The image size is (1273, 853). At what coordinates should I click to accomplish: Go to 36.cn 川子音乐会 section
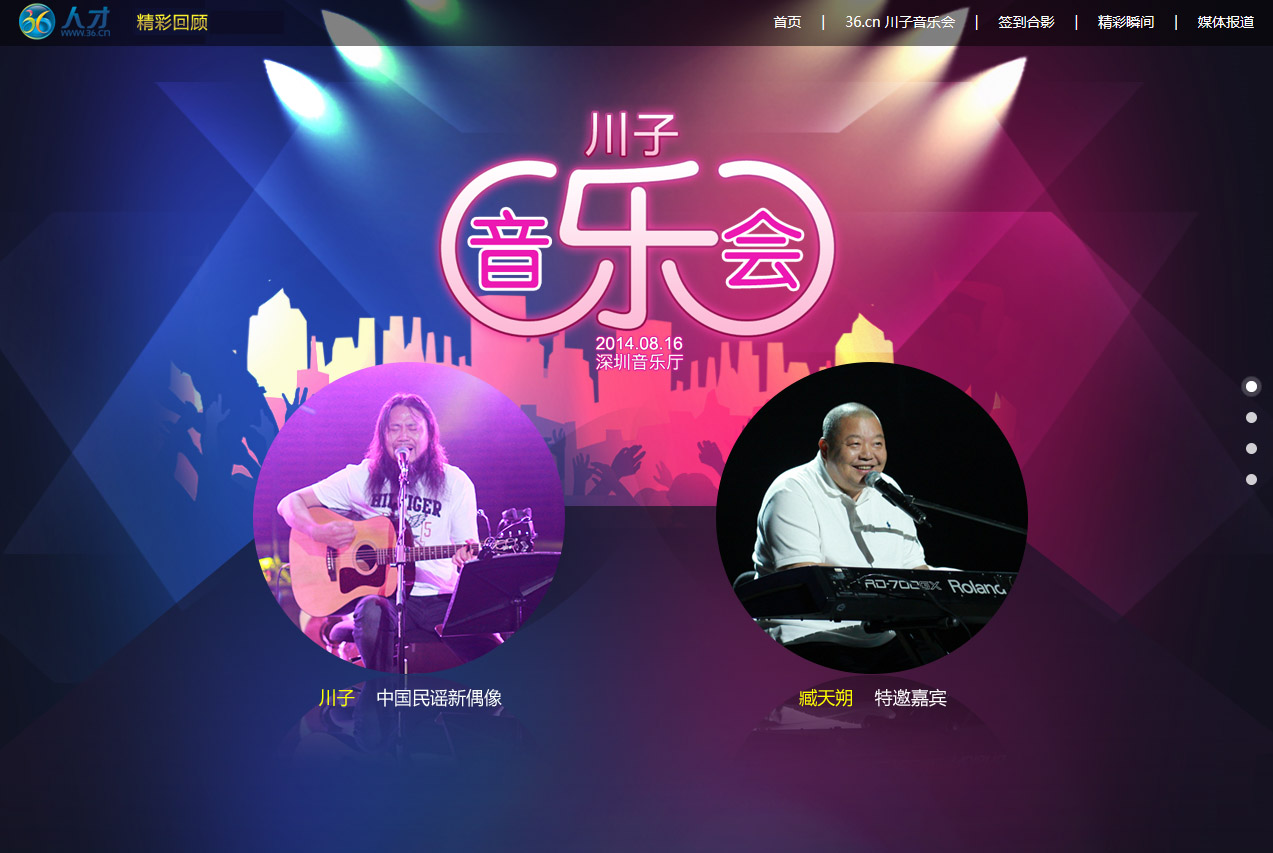click(x=899, y=22)
